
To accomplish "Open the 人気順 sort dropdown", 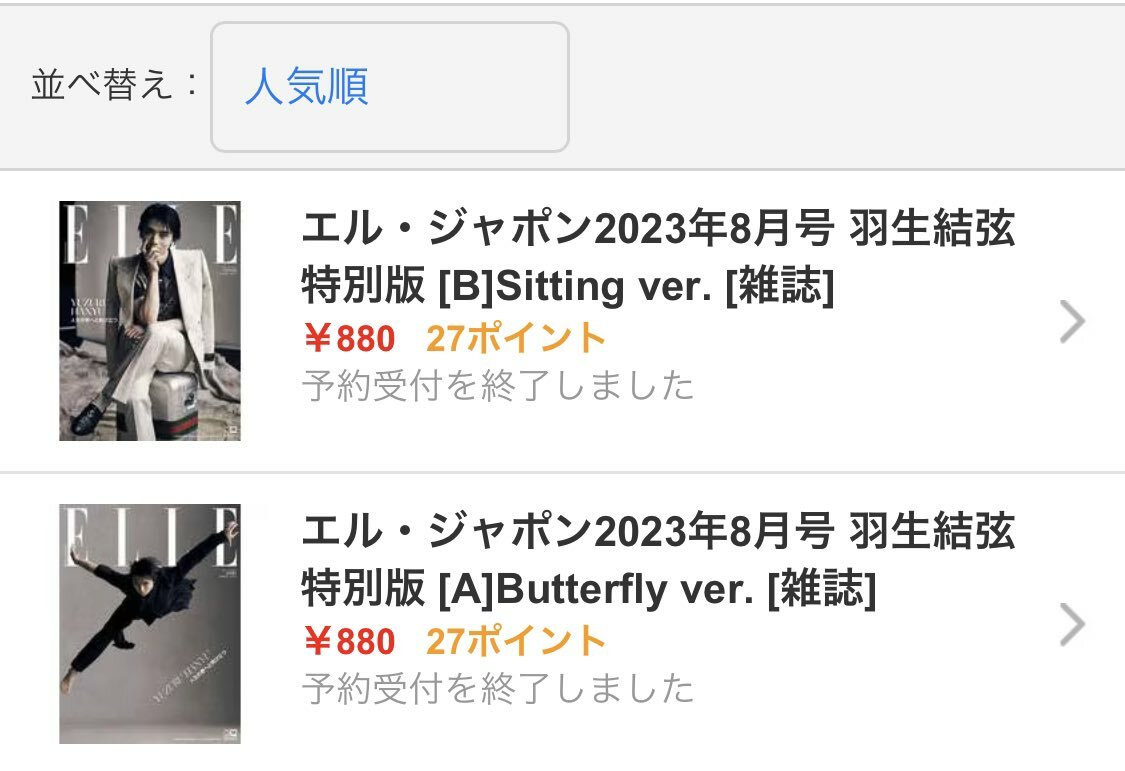I will [389, 87].
